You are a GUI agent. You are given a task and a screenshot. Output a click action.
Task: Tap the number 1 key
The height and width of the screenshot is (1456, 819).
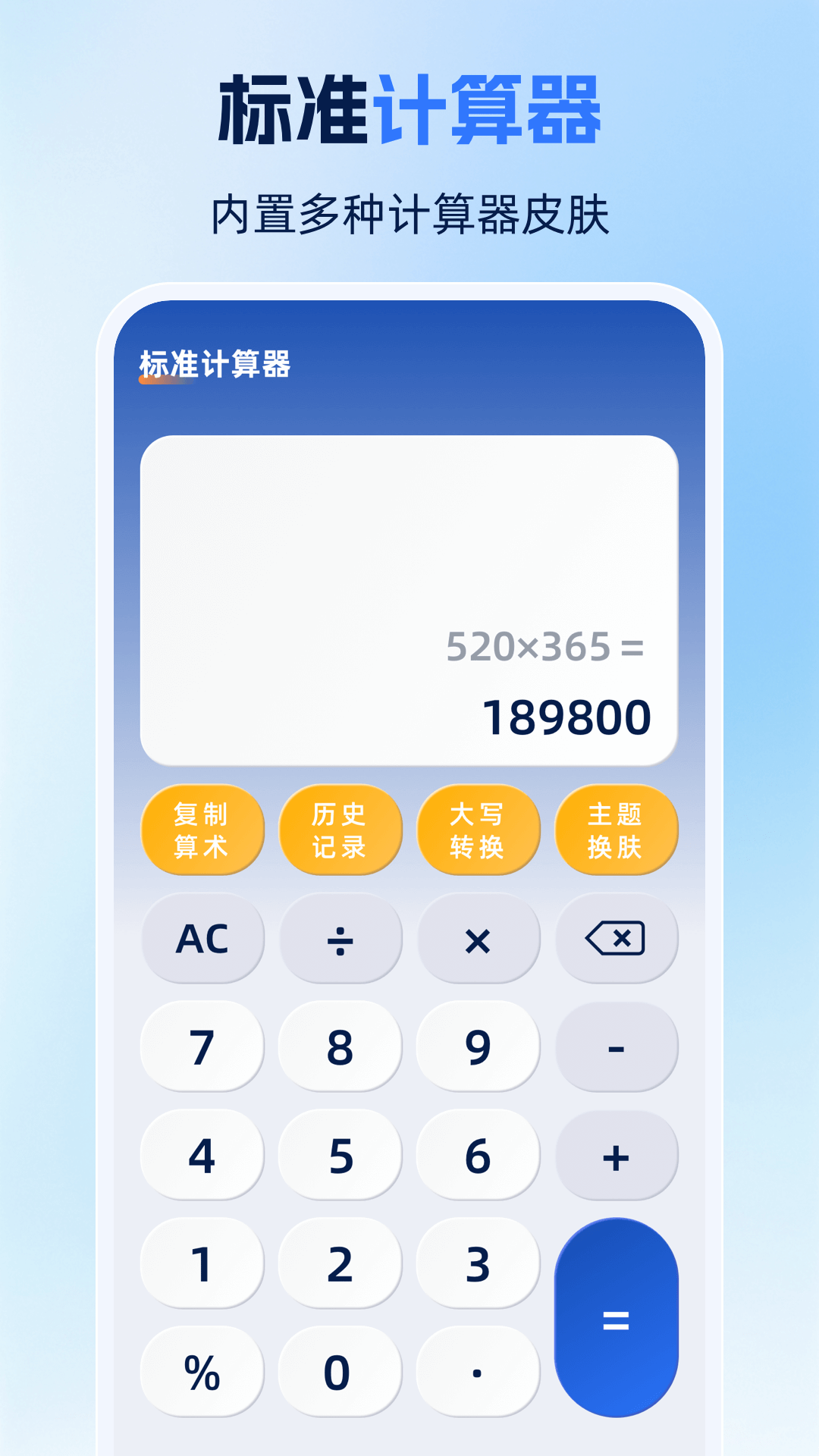point(202,1263)
